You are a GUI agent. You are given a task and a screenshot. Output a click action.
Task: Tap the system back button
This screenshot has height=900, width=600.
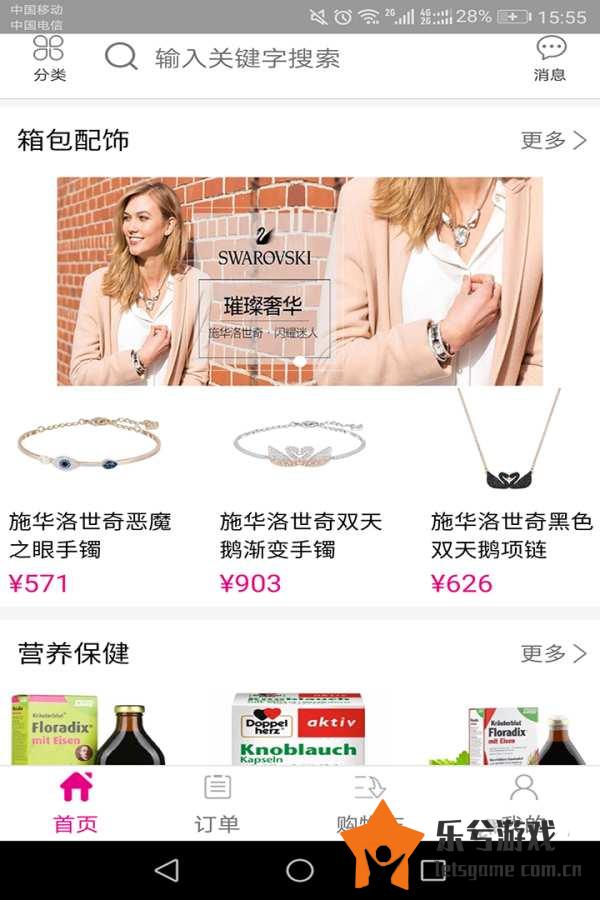167,870
